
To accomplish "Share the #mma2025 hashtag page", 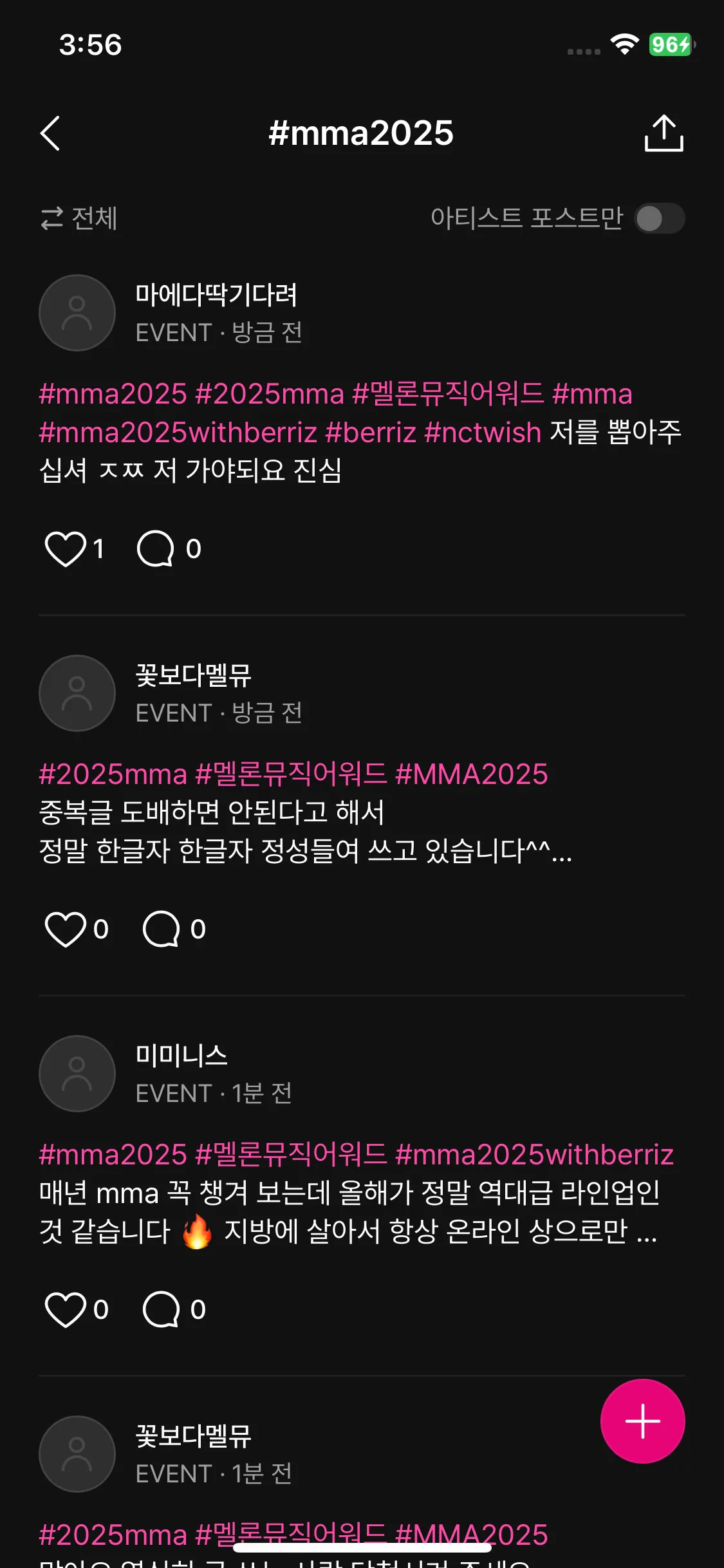I will click(664, 133).
